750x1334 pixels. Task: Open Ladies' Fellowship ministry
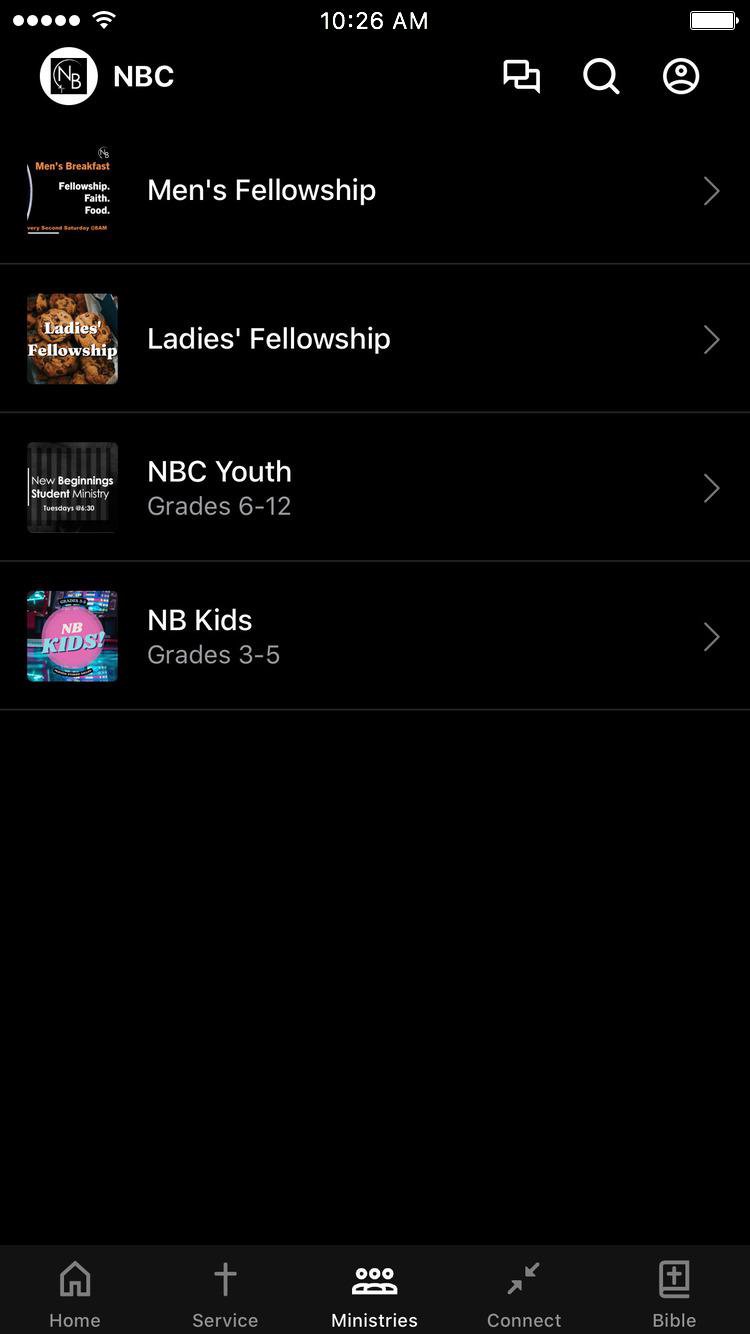tap(374, 339)
